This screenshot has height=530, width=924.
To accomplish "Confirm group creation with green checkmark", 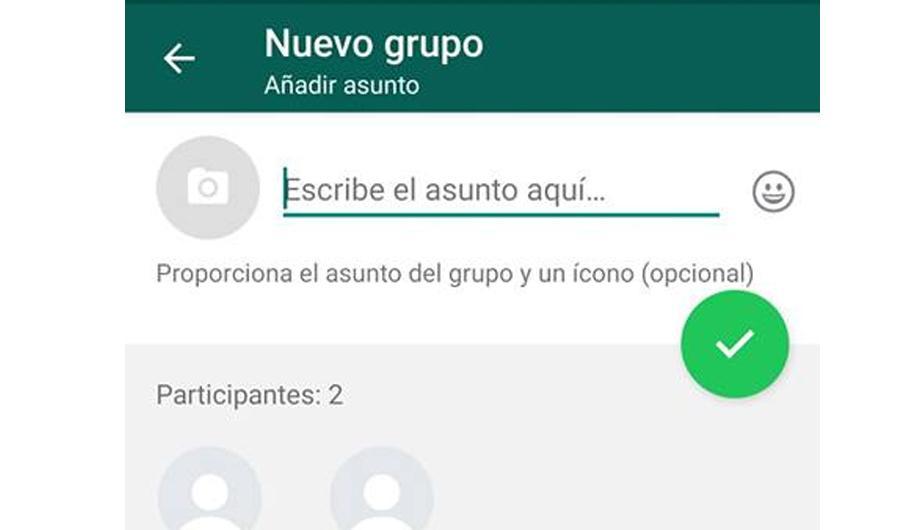I will pos(735,344).
